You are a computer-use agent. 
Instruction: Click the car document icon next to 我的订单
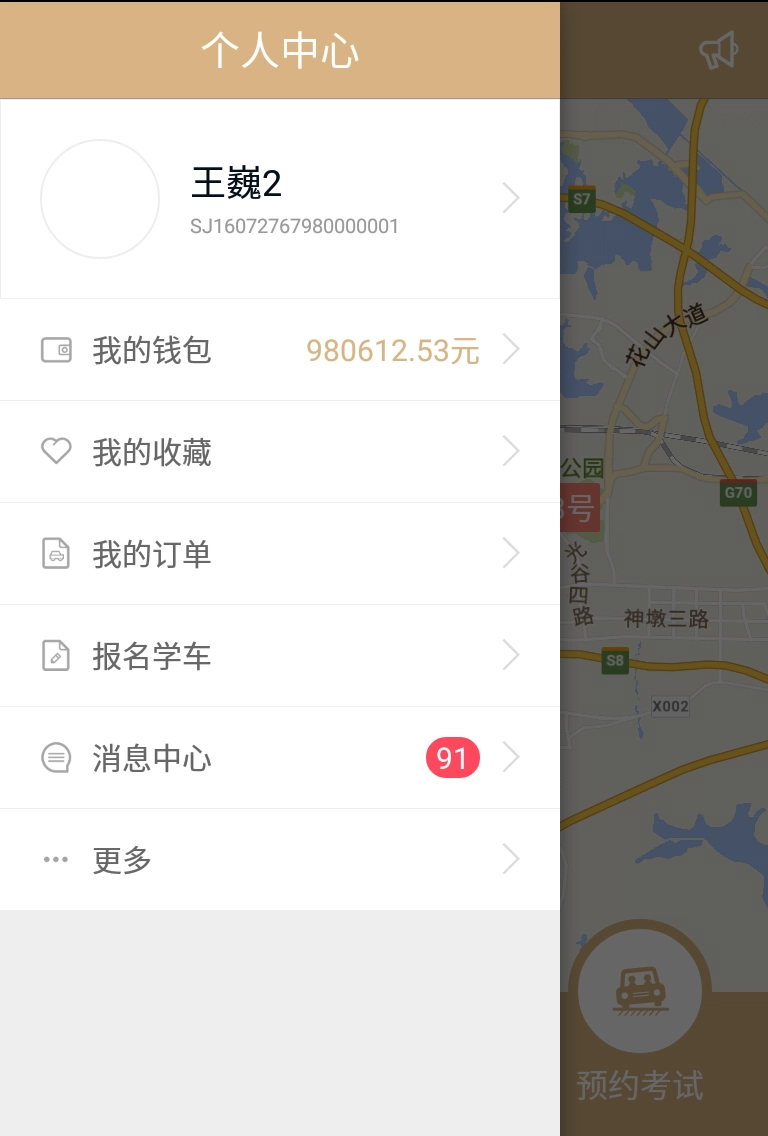click(x=57, y=553)
